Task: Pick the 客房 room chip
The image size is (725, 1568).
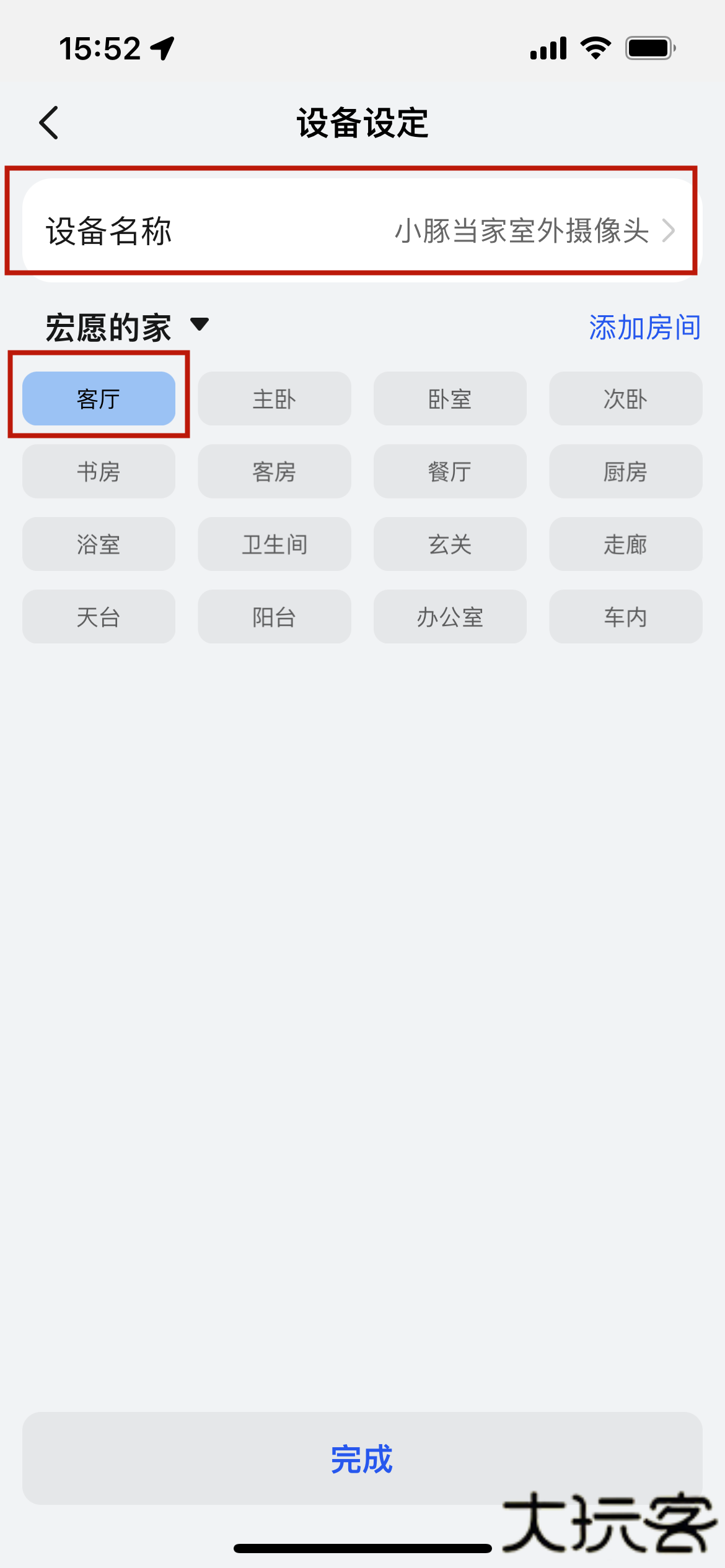Action: 275,471
